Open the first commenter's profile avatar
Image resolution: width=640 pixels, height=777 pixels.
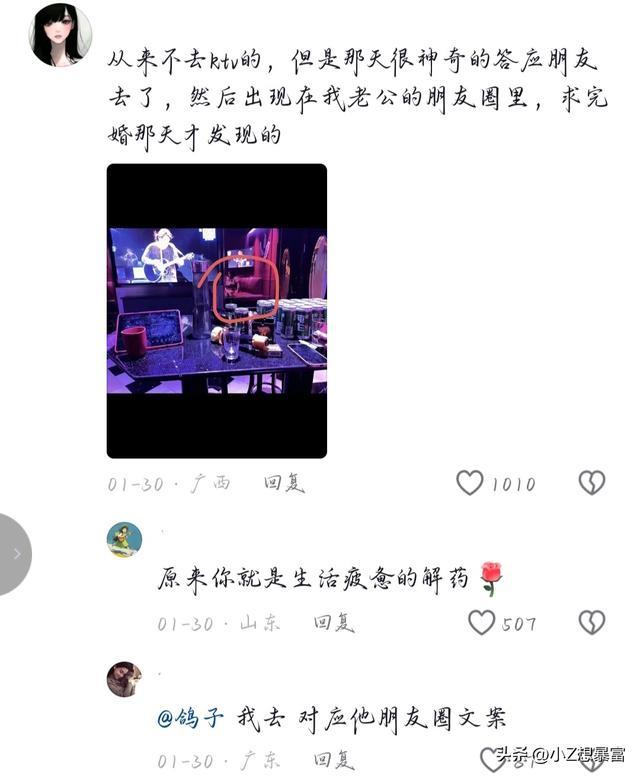pos(61,34)
